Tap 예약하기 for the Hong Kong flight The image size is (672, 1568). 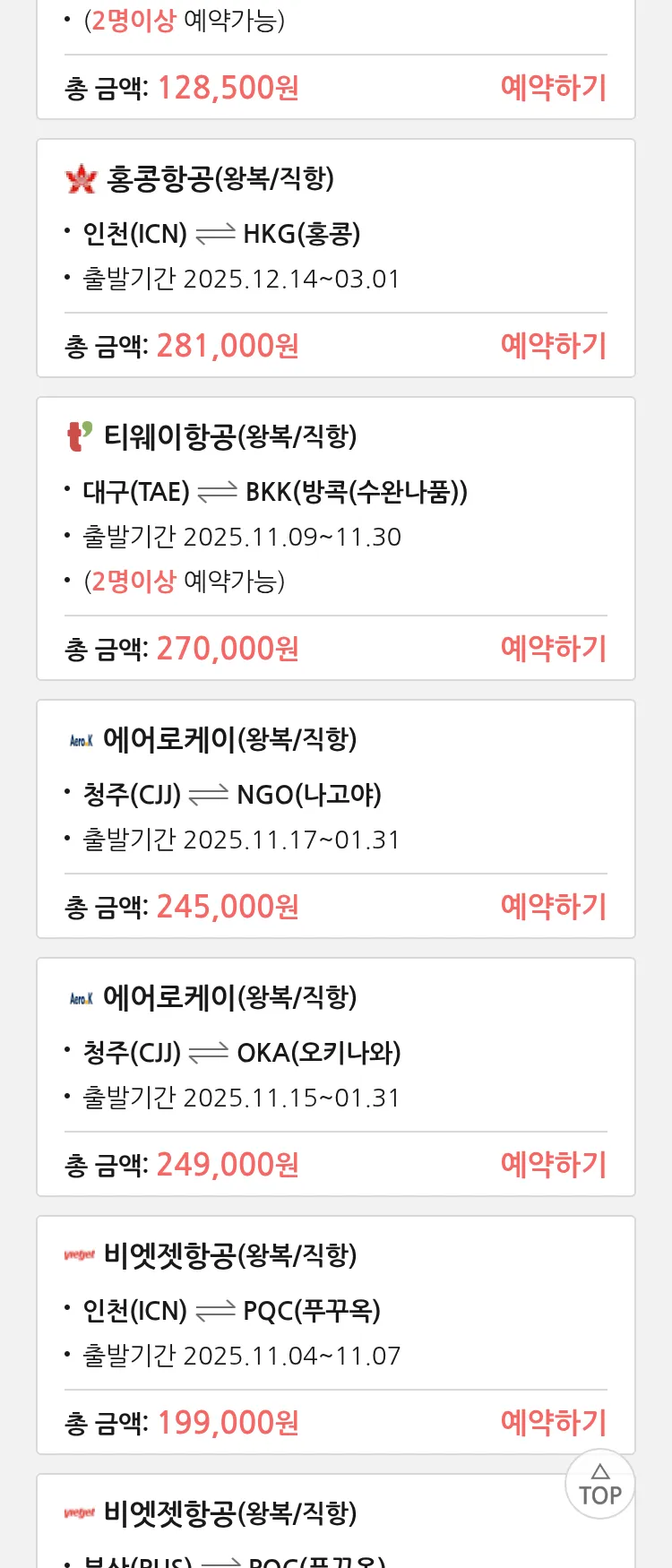point(553,346)
